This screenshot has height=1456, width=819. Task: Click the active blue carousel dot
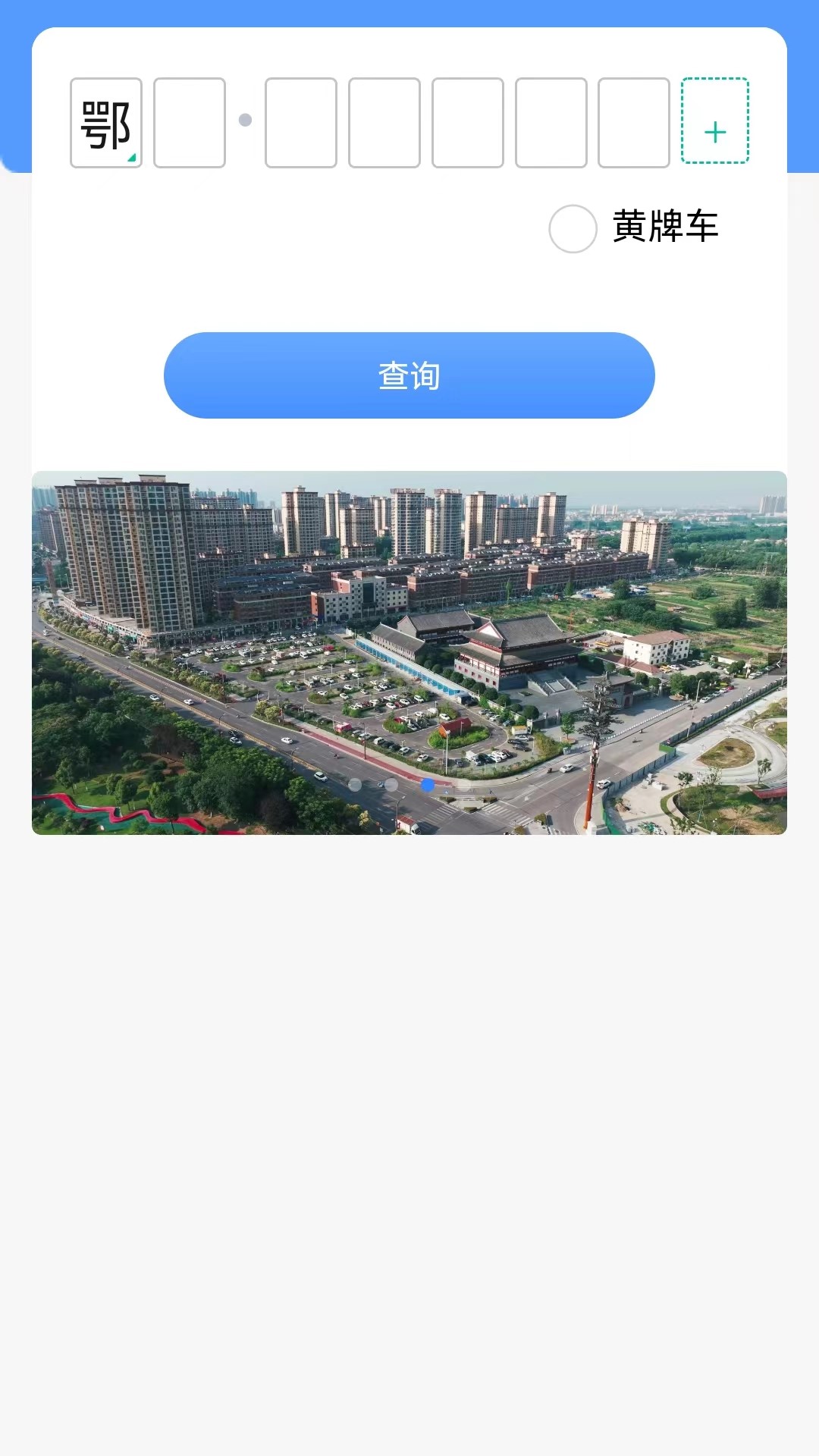[427, 786]
